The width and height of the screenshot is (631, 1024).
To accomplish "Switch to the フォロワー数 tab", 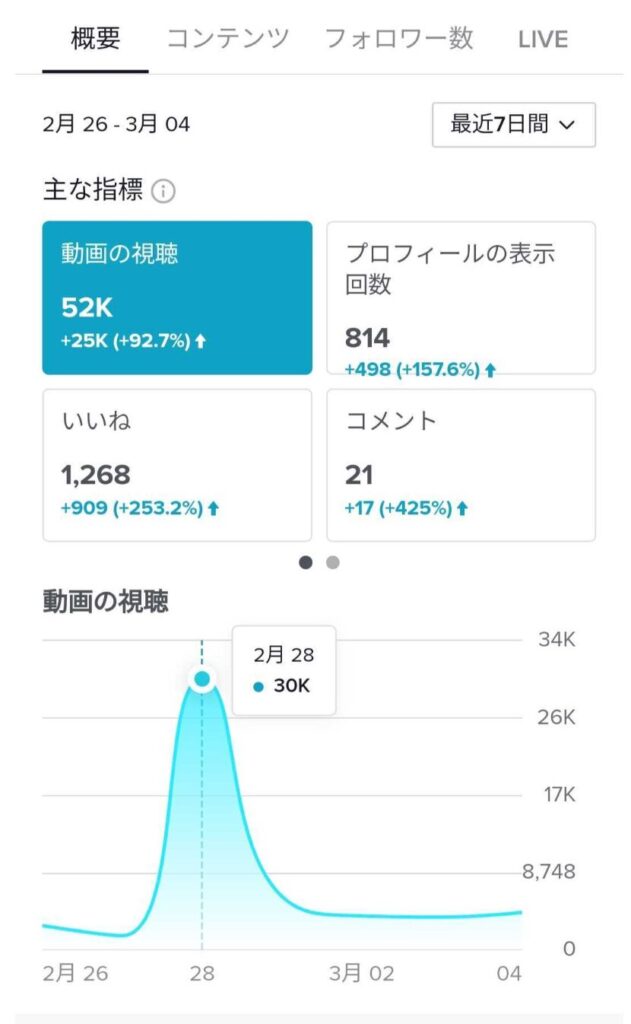I will [399, 40].
